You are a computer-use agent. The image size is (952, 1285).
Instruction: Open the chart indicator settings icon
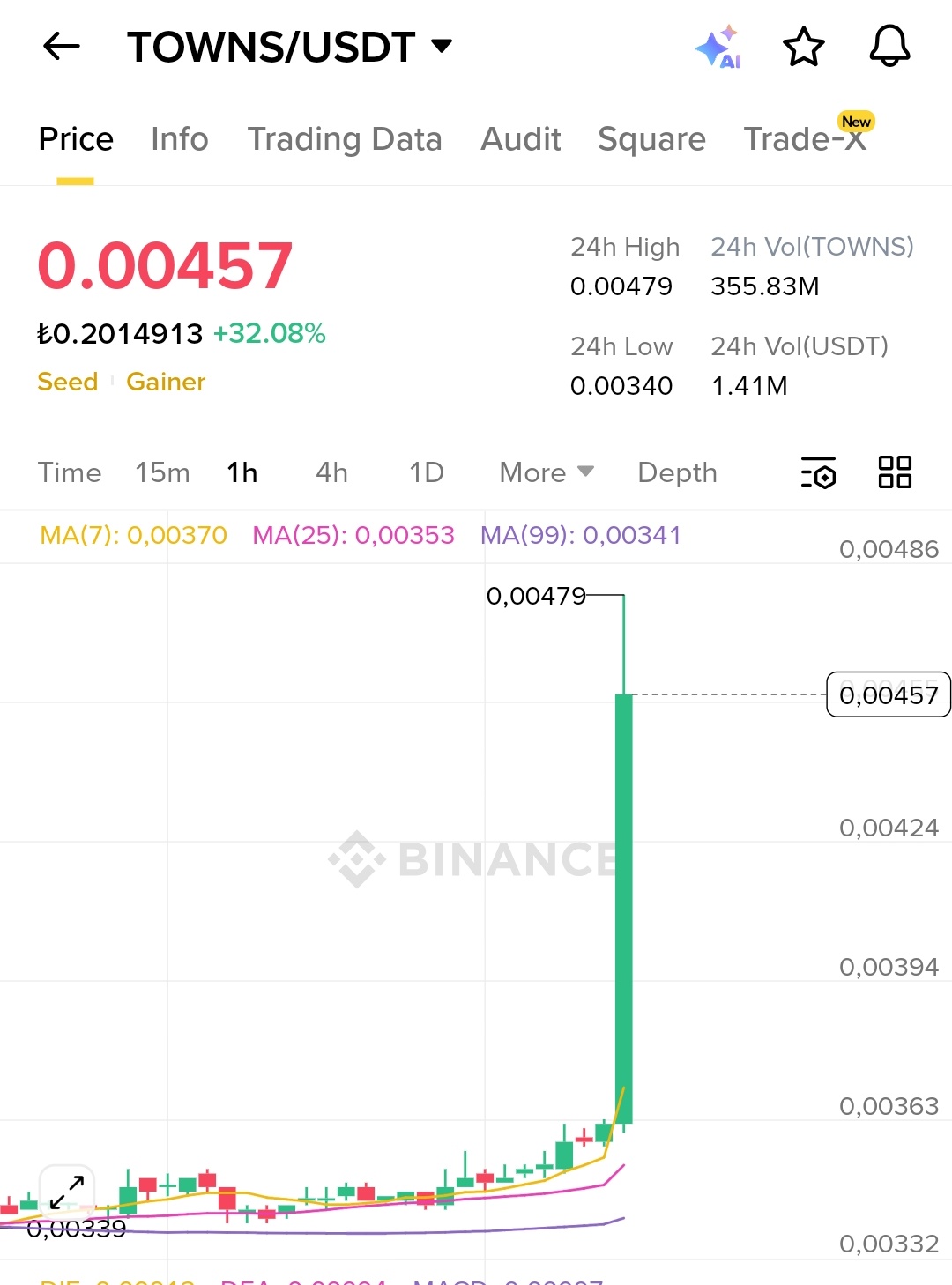tap(818, 472)
